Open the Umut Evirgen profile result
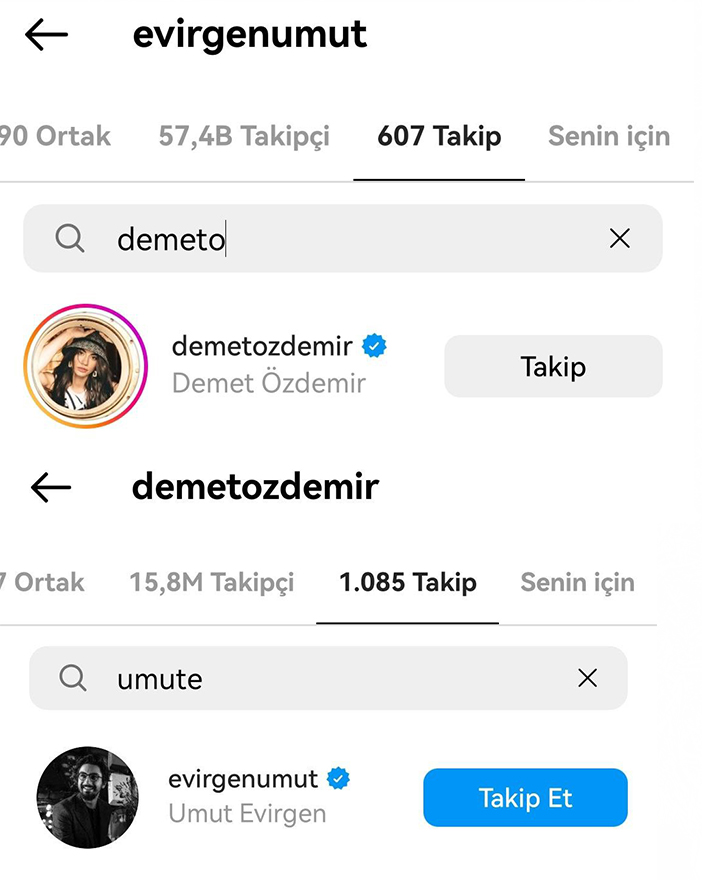This screenshot has width=702, height=880. point(250,797)
